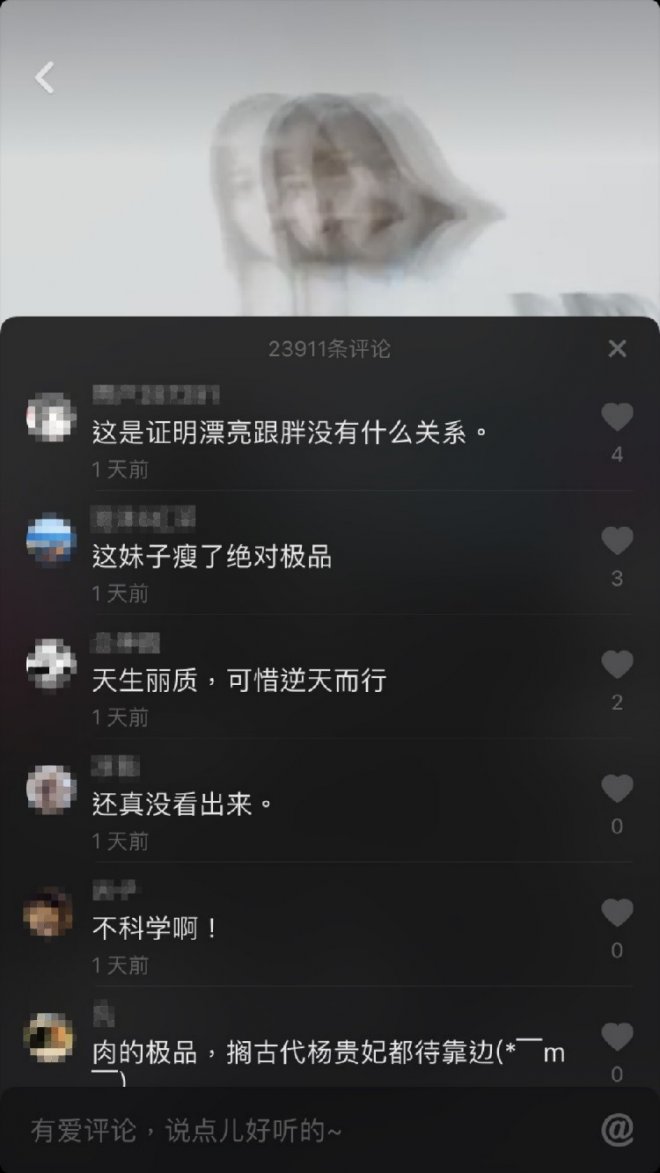Like the comment mentioning 杨贵妃

(617, 1038)
